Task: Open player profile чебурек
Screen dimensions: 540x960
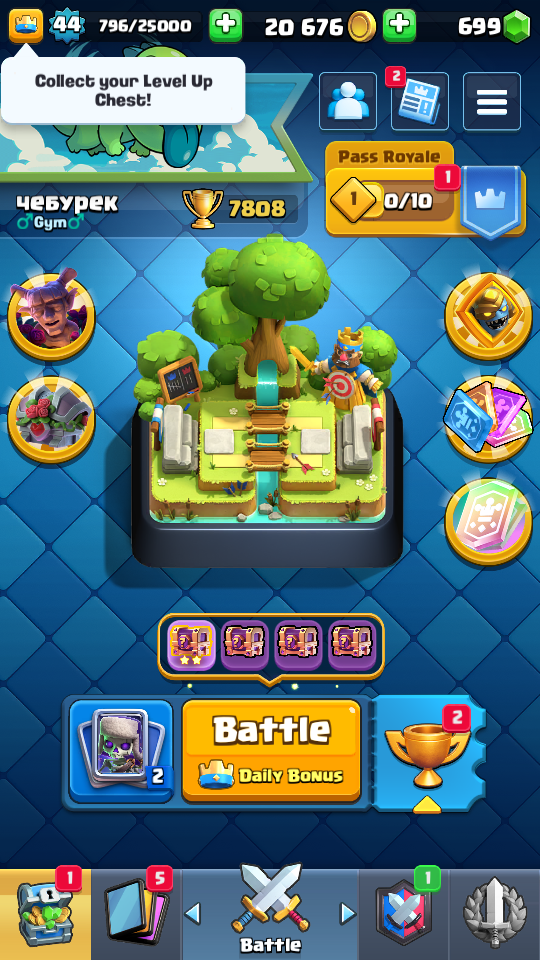Action: [67, 211]
